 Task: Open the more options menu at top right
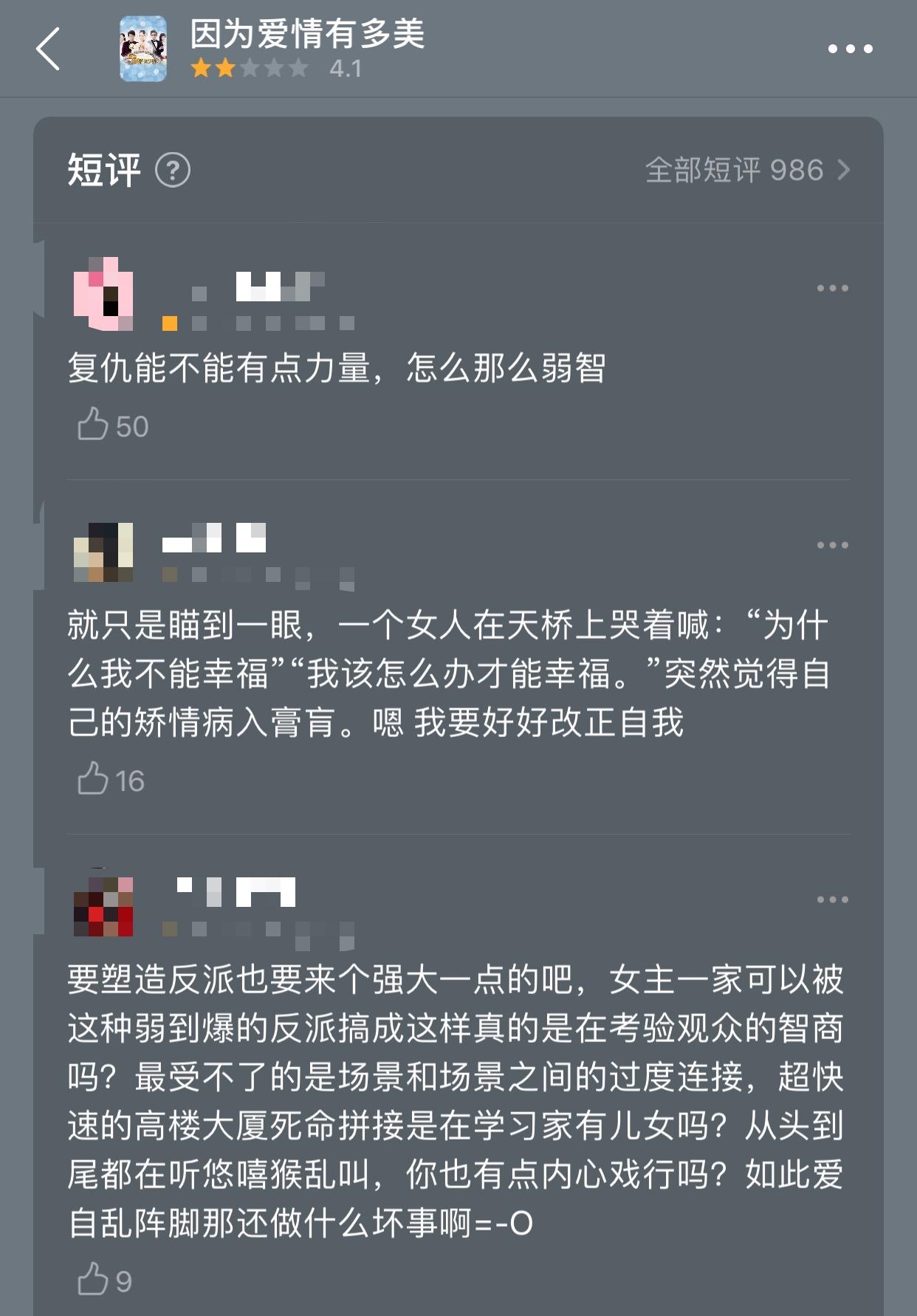[x=849, y=49]
